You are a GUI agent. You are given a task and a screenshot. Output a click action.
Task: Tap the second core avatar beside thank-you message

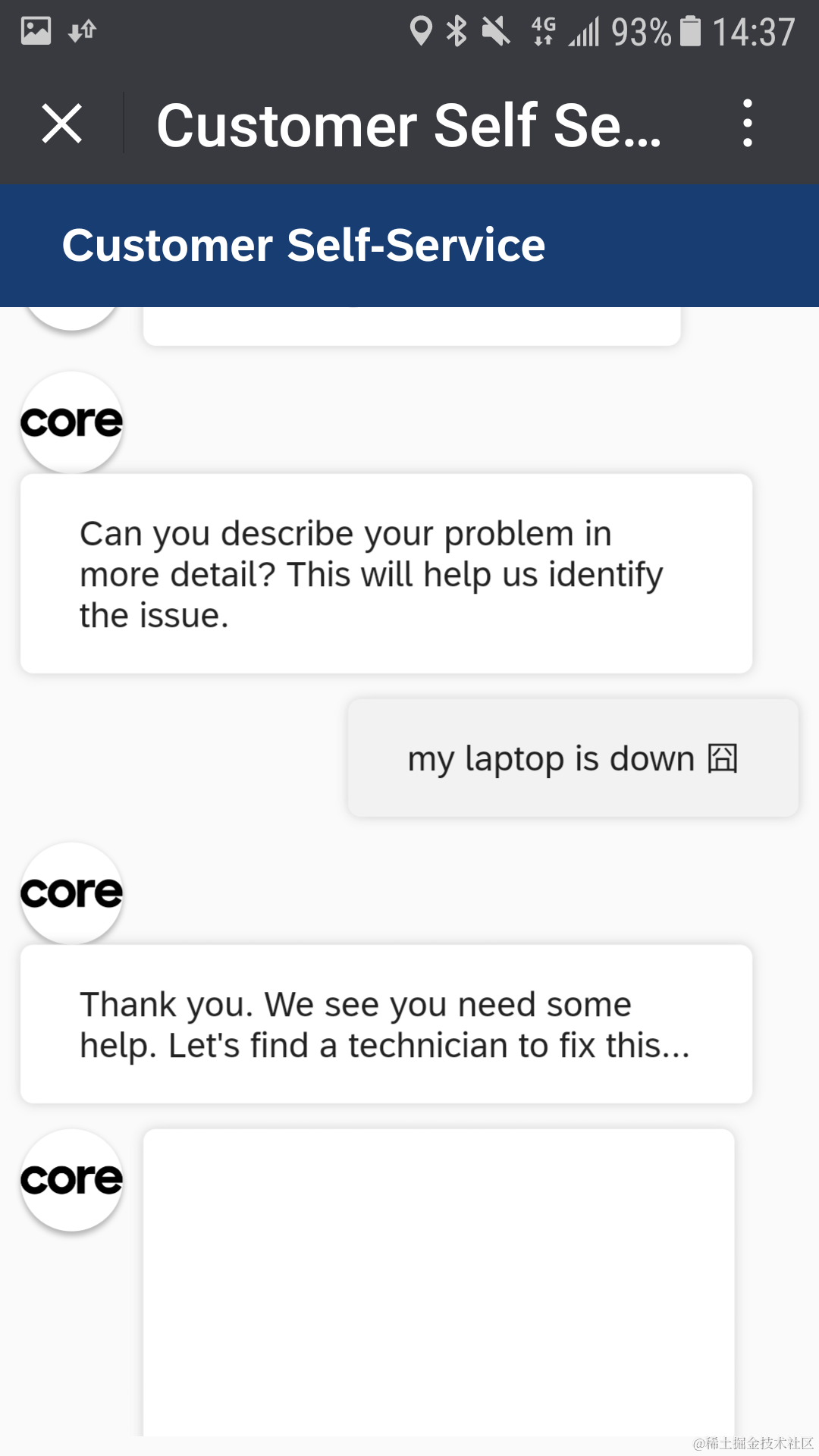72,893
